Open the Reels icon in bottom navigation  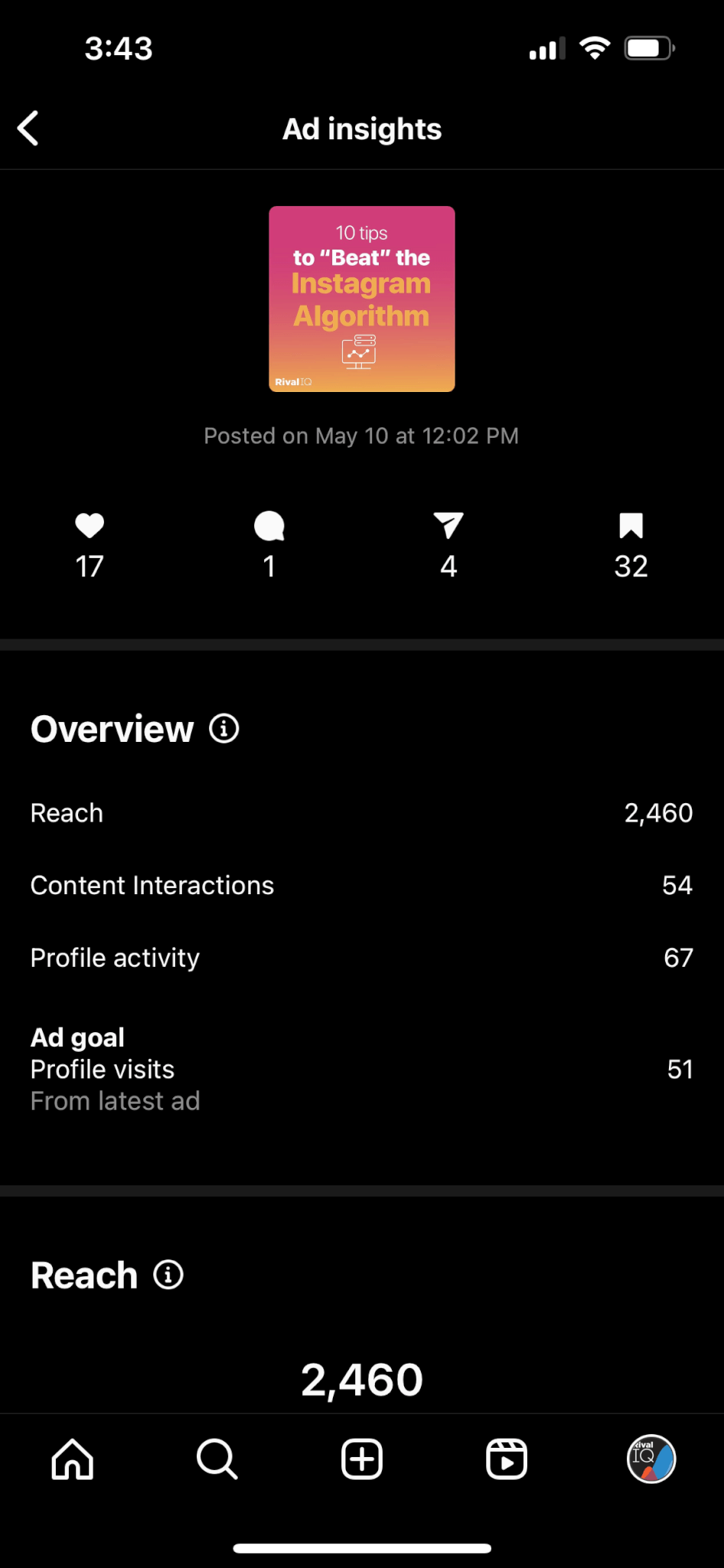[x=506, y=1459]
